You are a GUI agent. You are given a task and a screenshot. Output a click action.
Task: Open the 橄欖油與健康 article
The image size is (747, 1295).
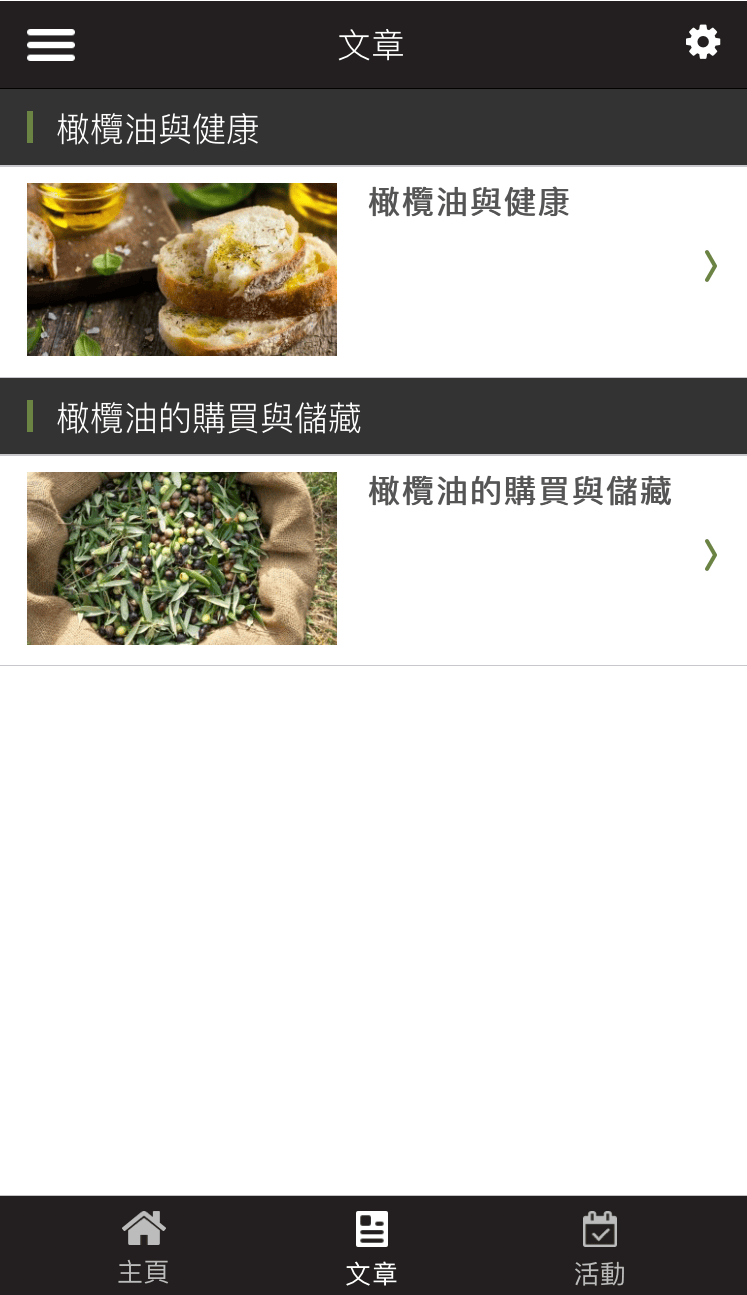[x=468, y=203]
